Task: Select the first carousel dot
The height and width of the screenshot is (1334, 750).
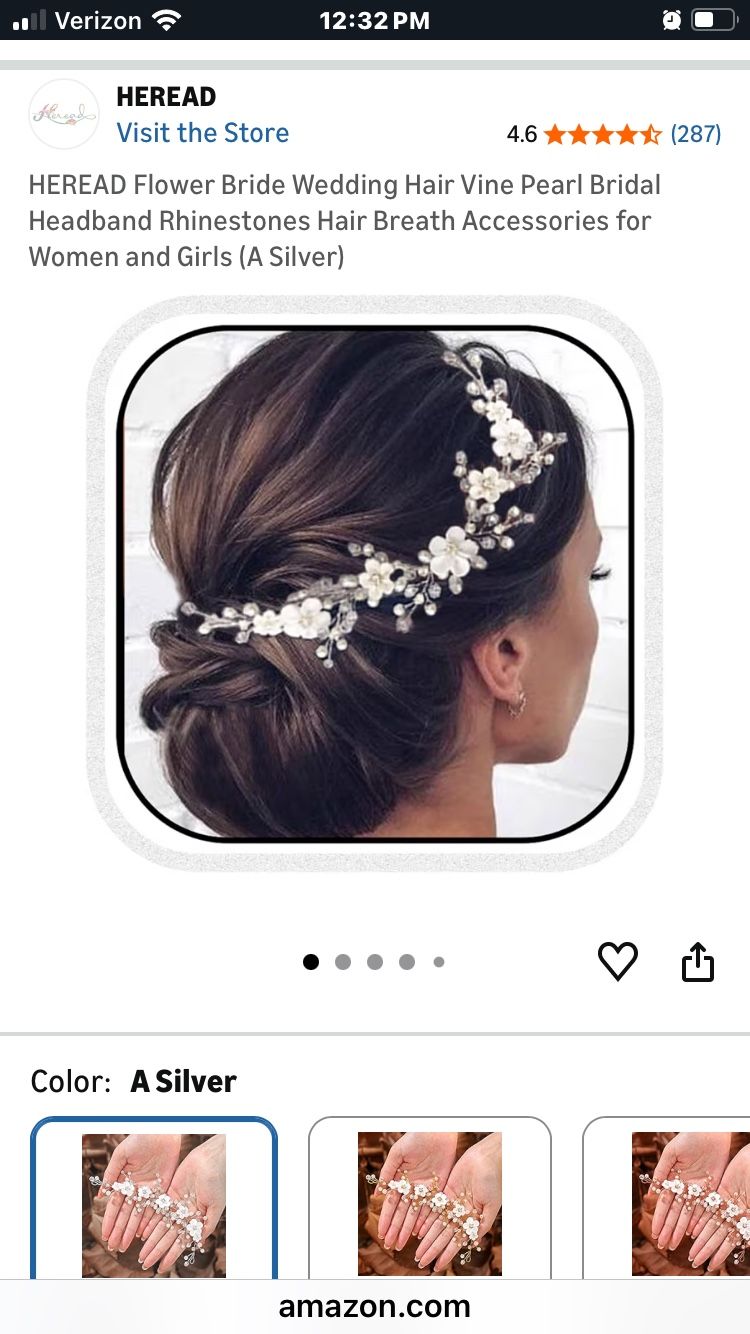Action: pos(311,962)
